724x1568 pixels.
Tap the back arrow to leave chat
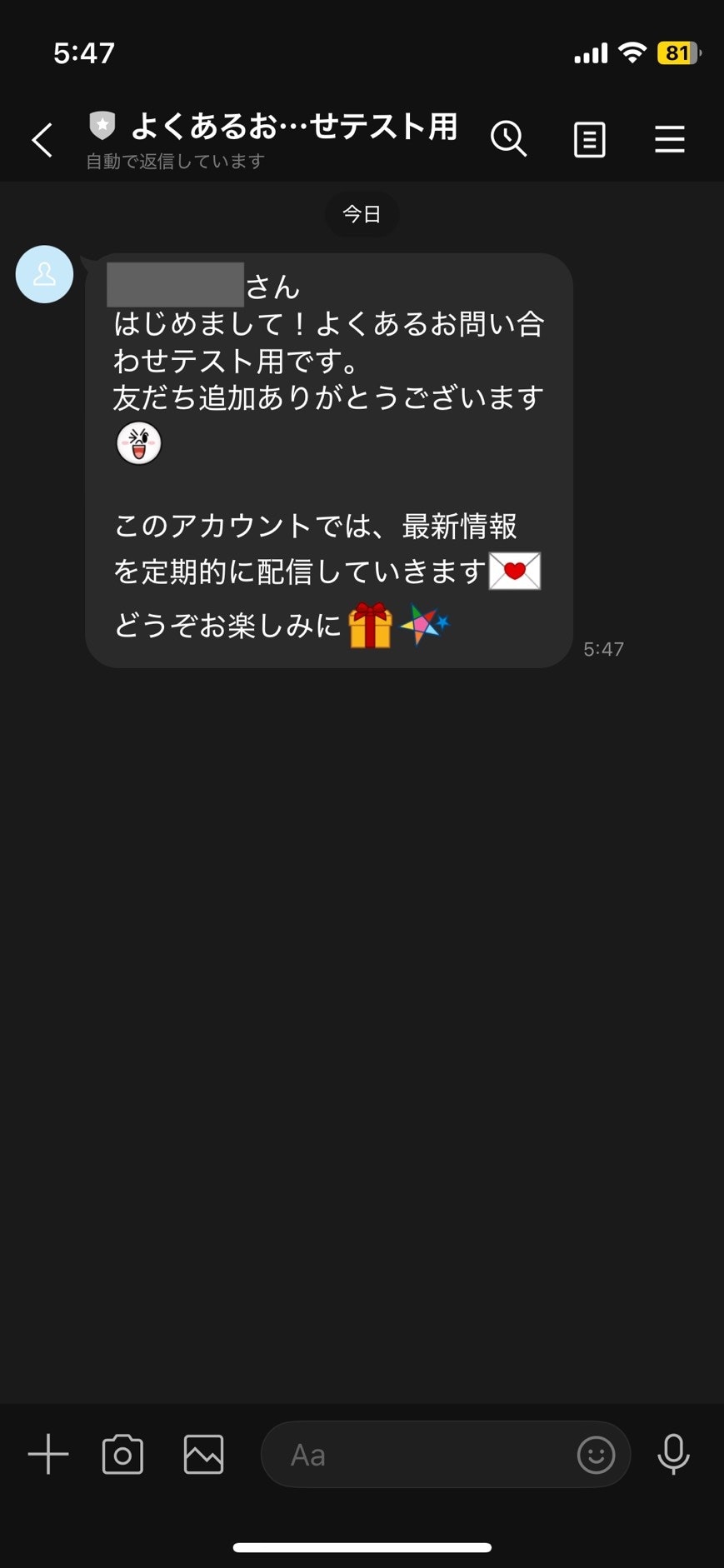pyautogui.click(x=43, y=139)
